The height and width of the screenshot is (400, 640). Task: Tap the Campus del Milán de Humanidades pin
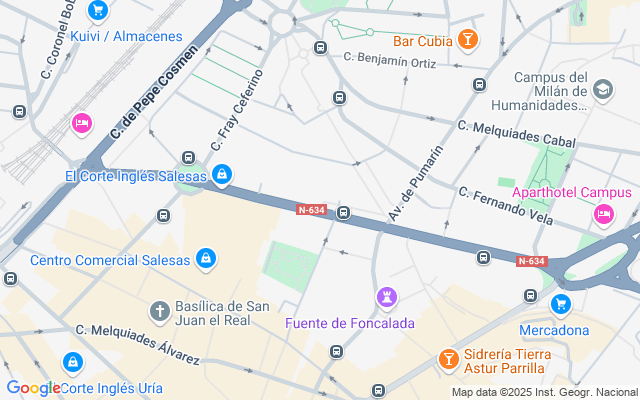click(603, 90)
